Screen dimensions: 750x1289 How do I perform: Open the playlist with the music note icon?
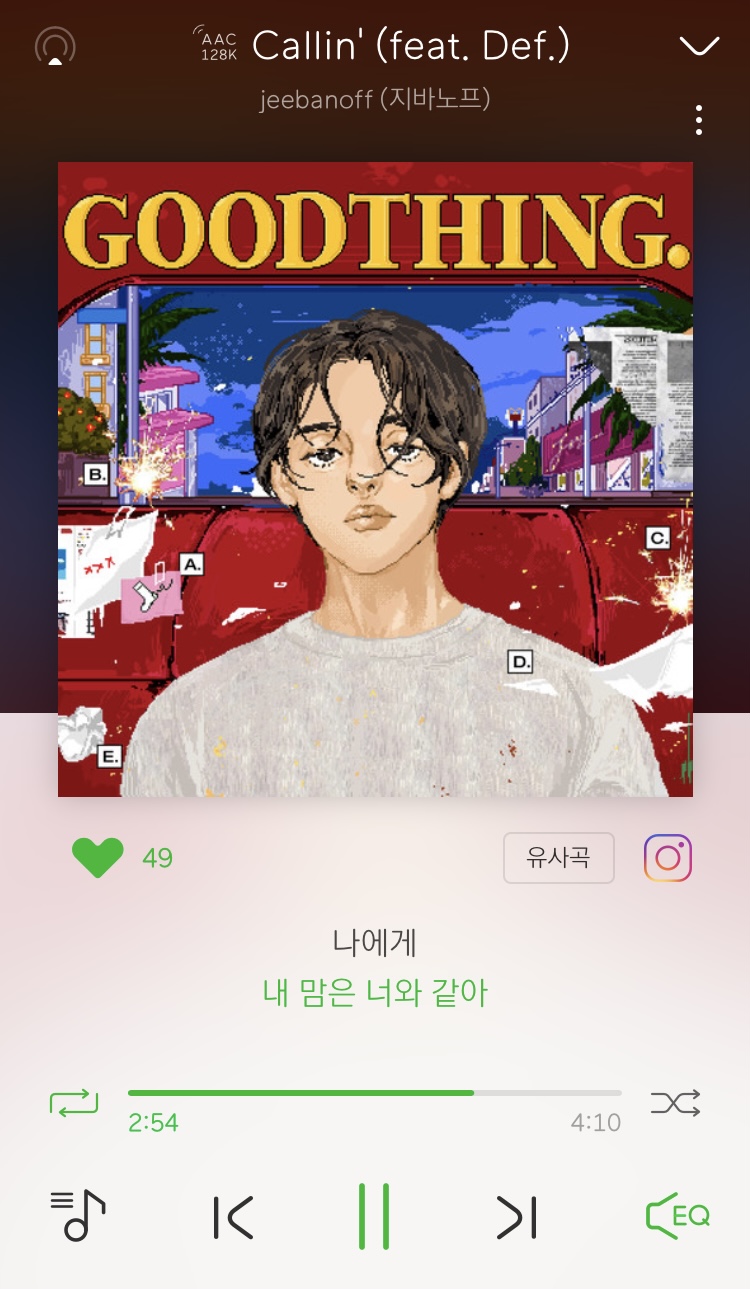click(x=78, y=1218)
